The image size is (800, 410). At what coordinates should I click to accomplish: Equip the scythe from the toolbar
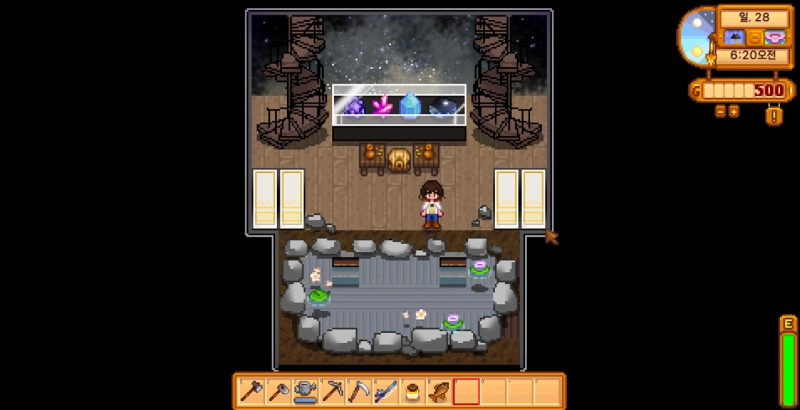(x=359, y=391)
